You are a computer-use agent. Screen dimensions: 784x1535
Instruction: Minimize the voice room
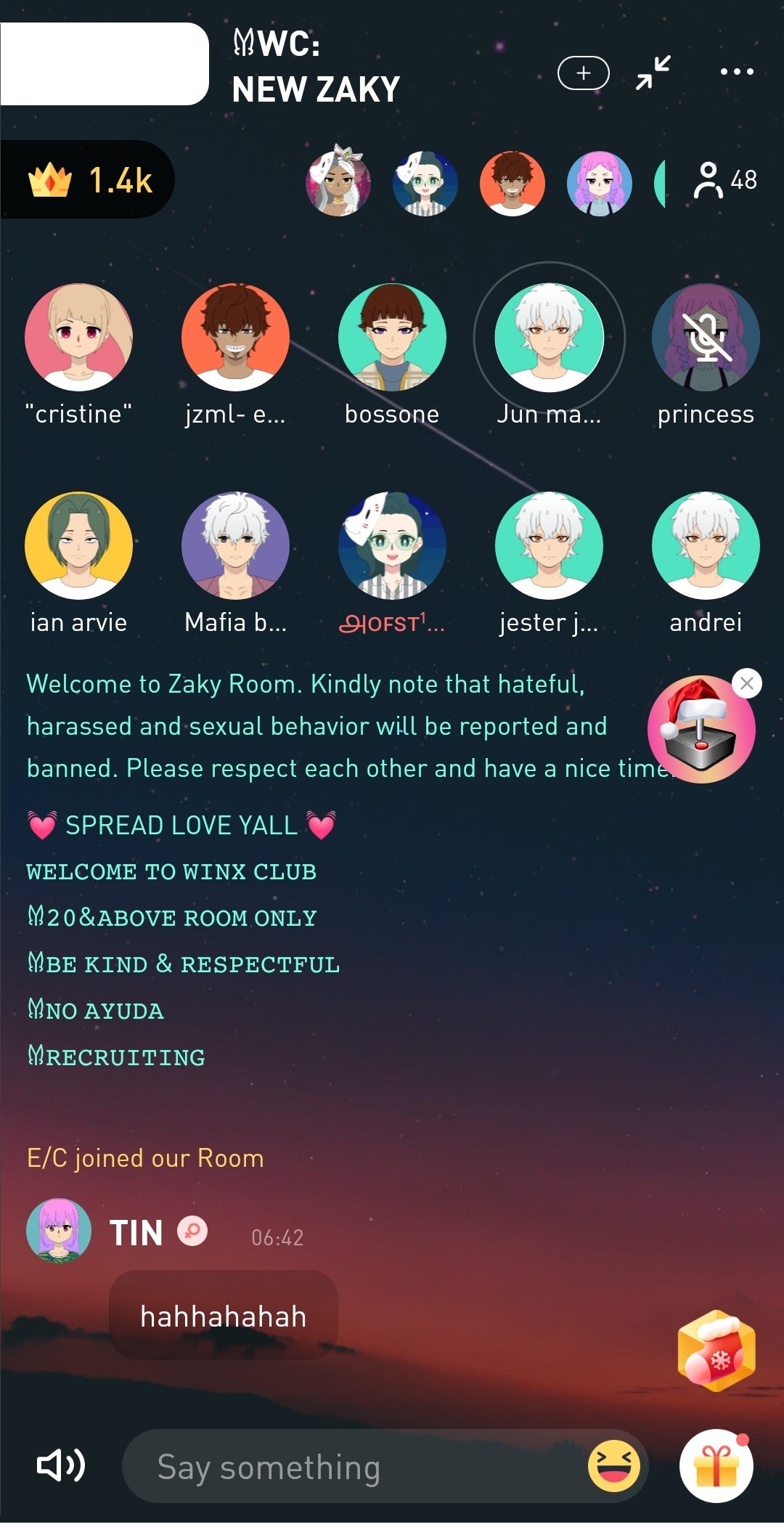653,73
